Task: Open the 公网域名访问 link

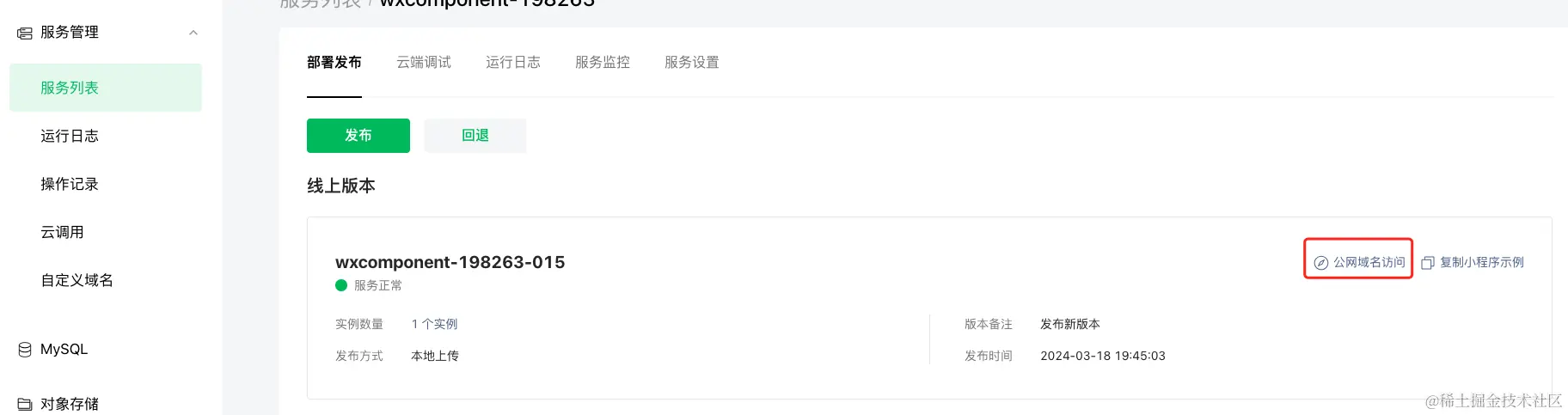Action: click(1360, 262)
